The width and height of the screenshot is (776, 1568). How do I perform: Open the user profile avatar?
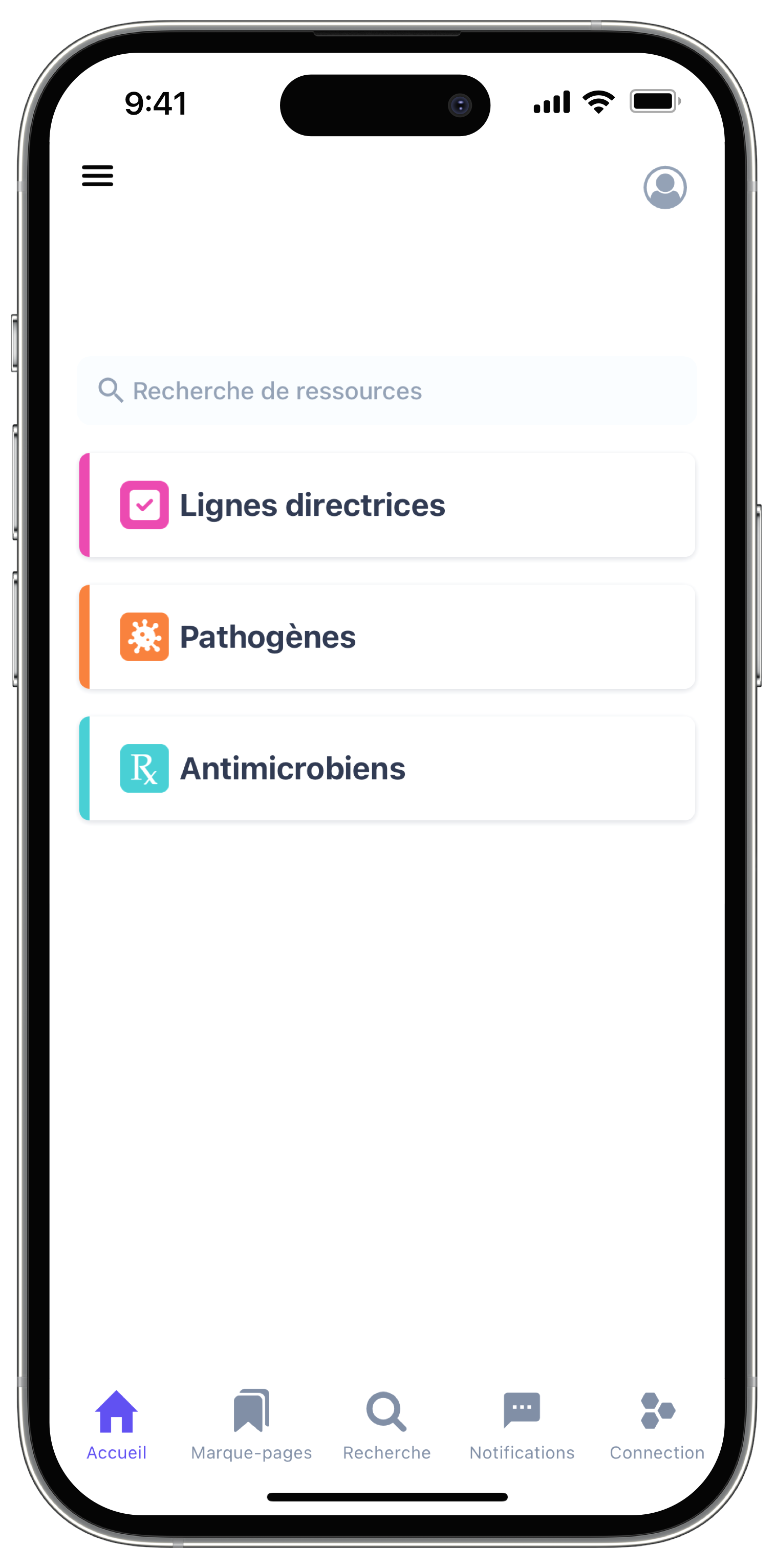(x=664, y=187)
